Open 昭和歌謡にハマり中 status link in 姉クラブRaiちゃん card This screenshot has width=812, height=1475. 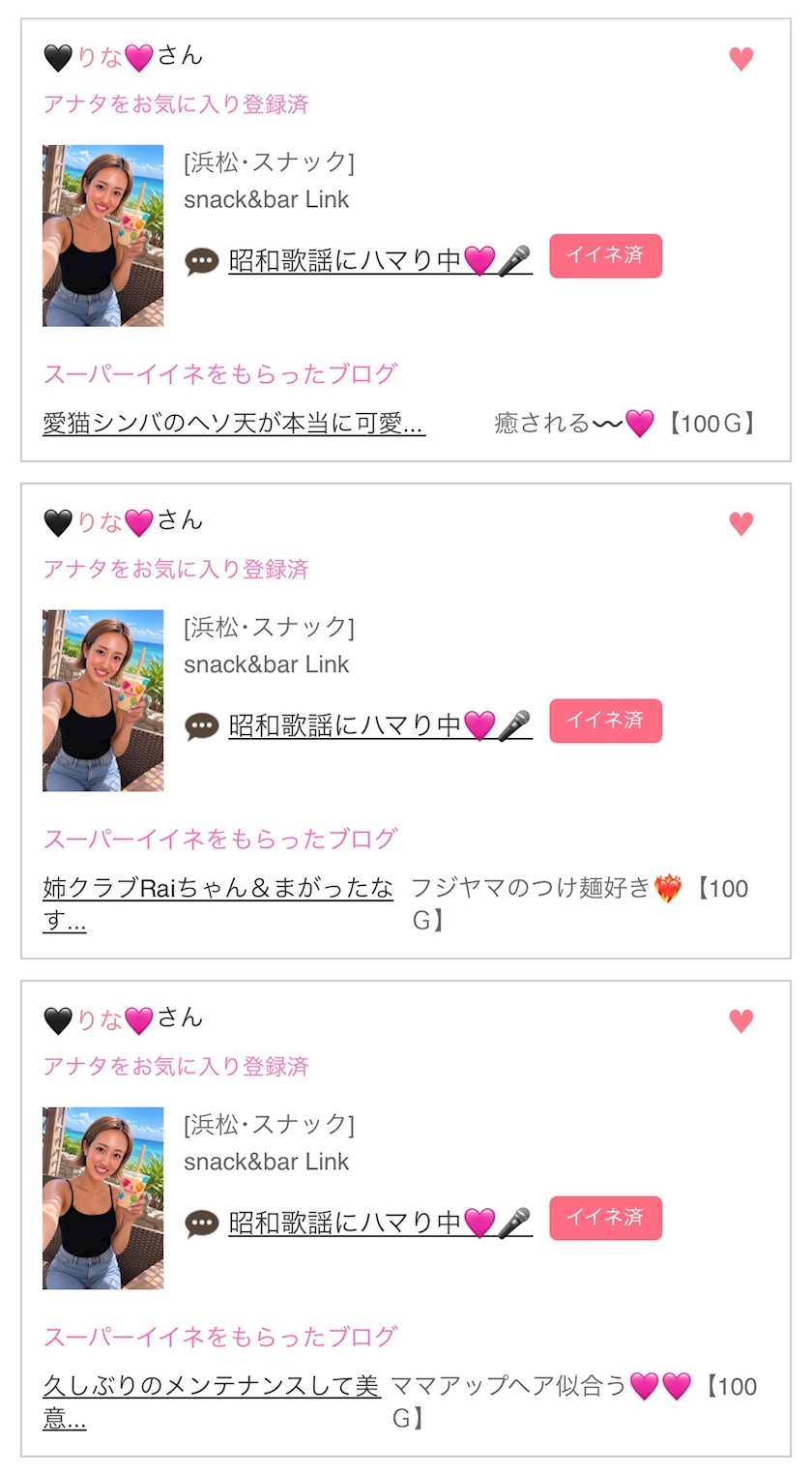(380, 725)
